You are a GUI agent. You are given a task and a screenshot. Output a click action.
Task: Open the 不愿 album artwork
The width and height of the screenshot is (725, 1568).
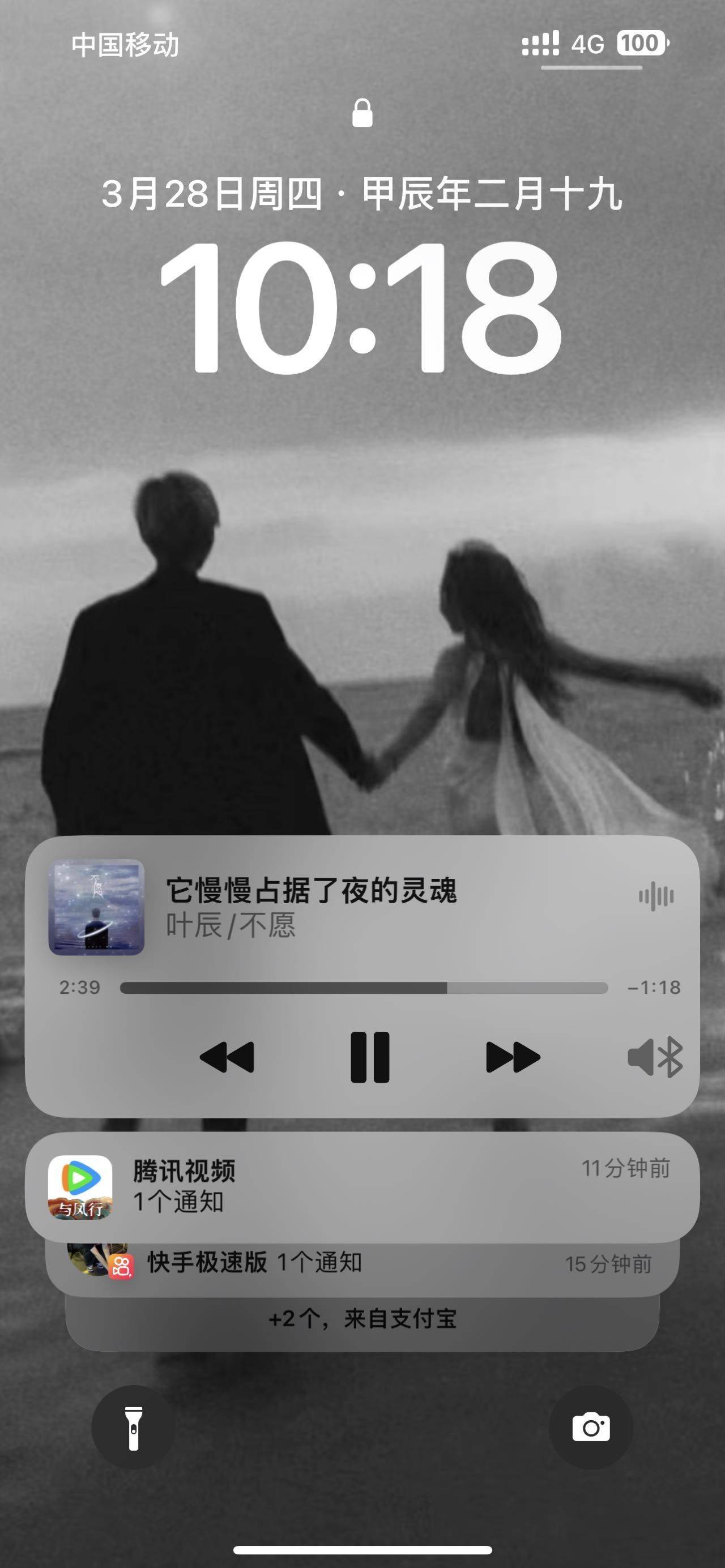[x=96, y=907]
